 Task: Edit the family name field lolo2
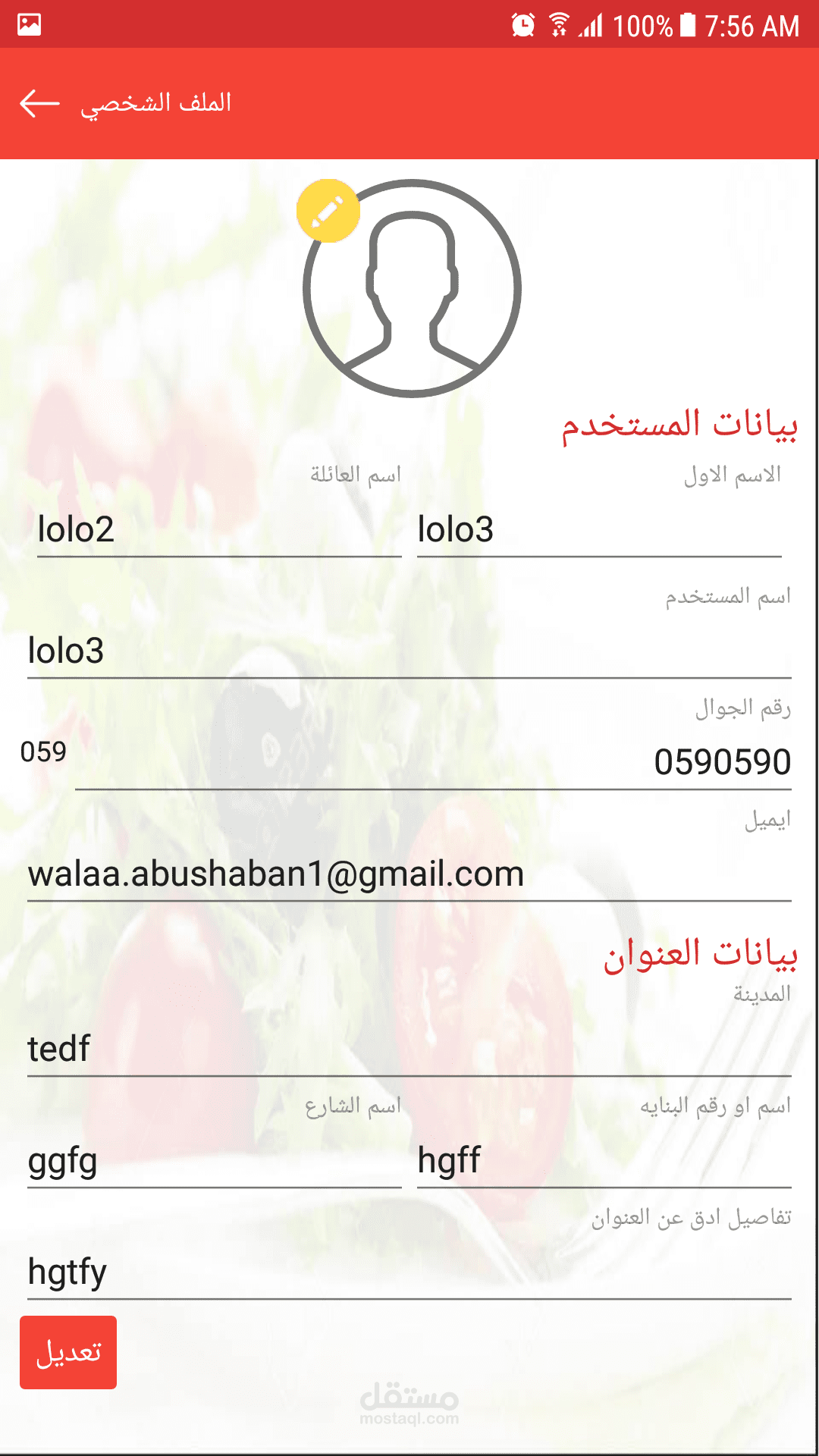pos(218,529)
